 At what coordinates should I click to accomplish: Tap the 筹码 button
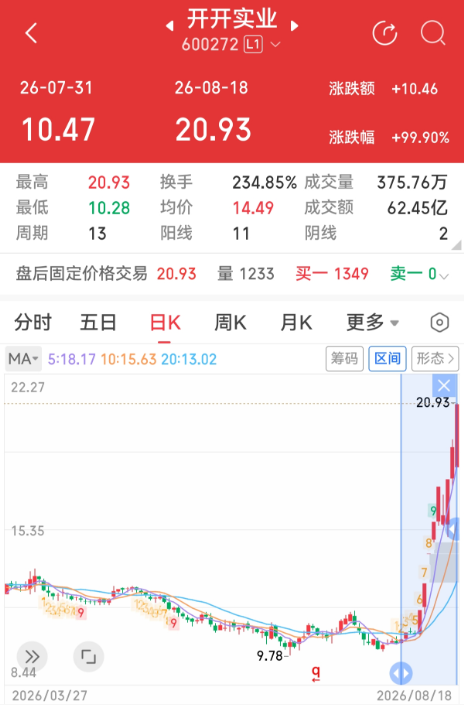(x=344, y=358)
